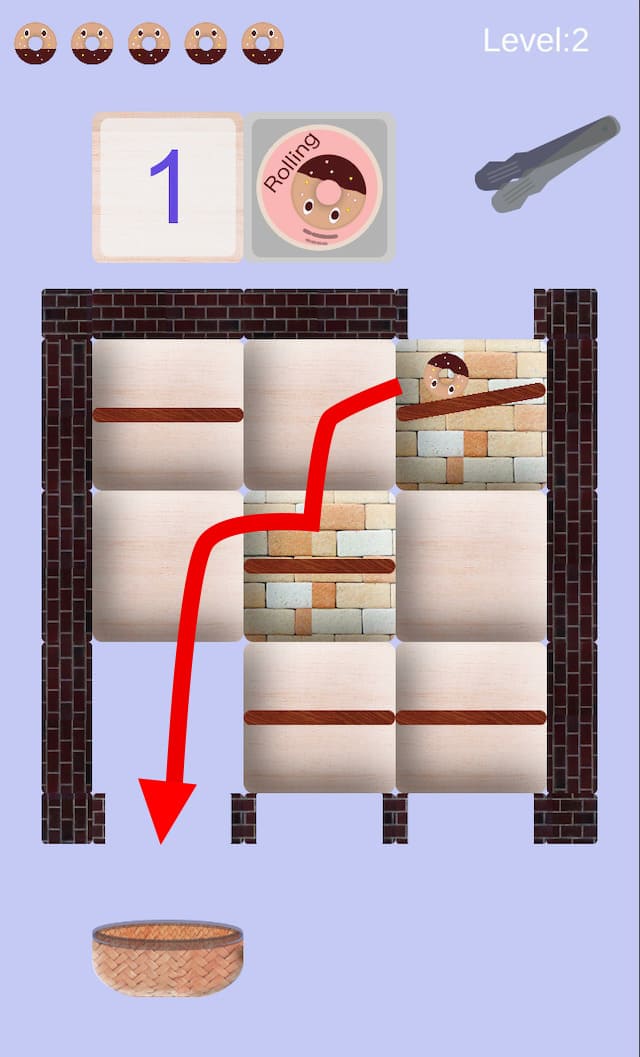Tap the plank tile beside the empty slot
Image resolution: width=640 pixels, height=1057 pixels.
(320, 717)
